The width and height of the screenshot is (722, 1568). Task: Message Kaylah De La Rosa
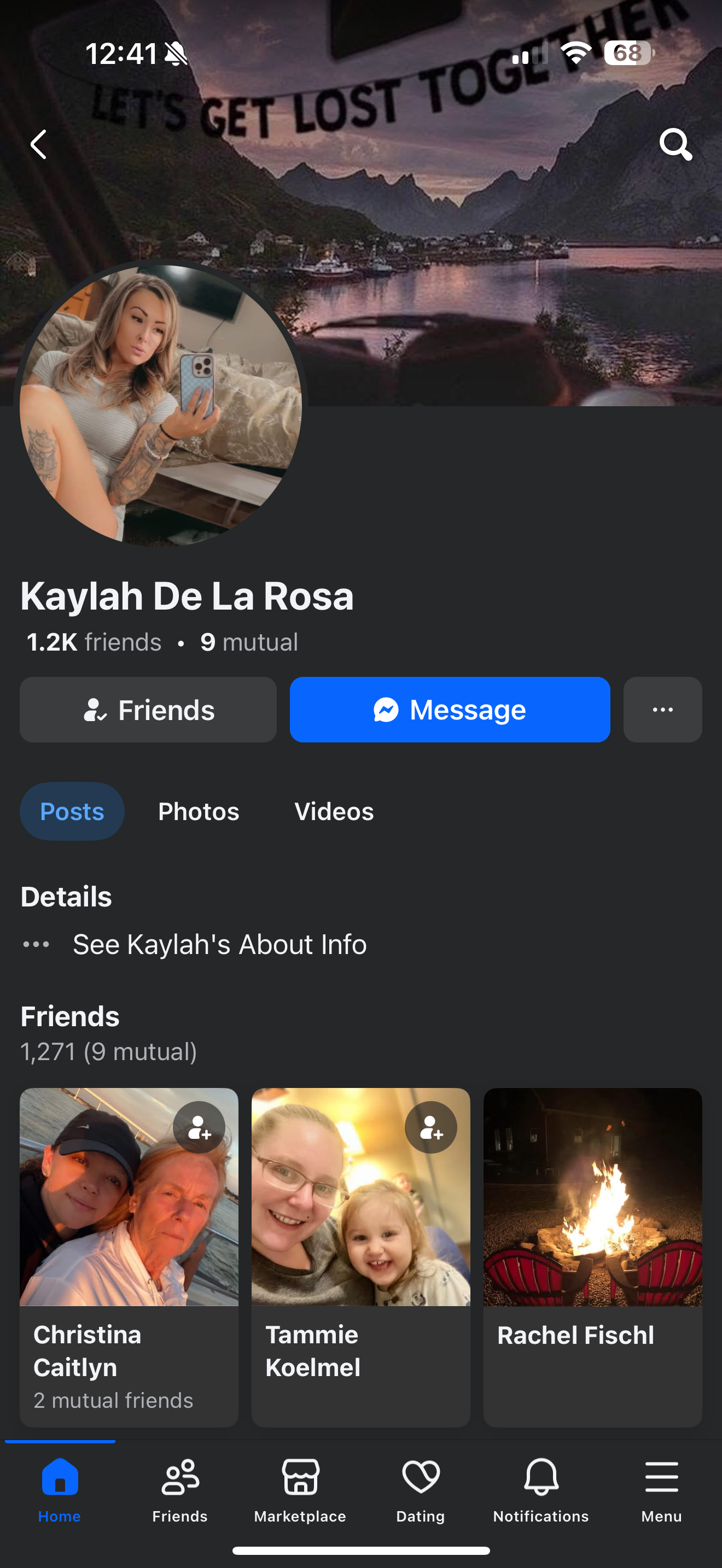449,710
